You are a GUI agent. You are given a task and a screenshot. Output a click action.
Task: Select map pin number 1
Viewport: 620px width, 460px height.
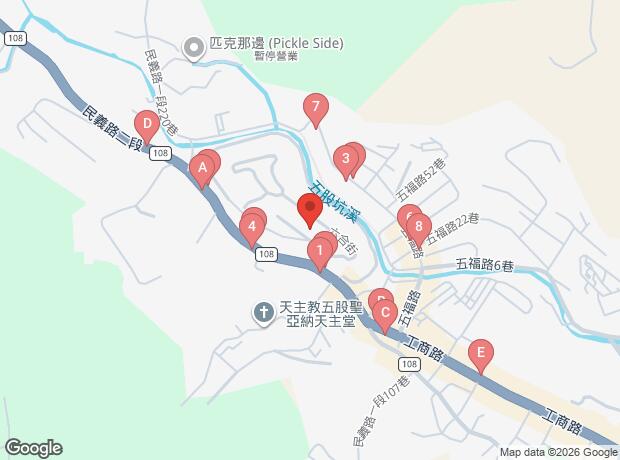[319, 251]
